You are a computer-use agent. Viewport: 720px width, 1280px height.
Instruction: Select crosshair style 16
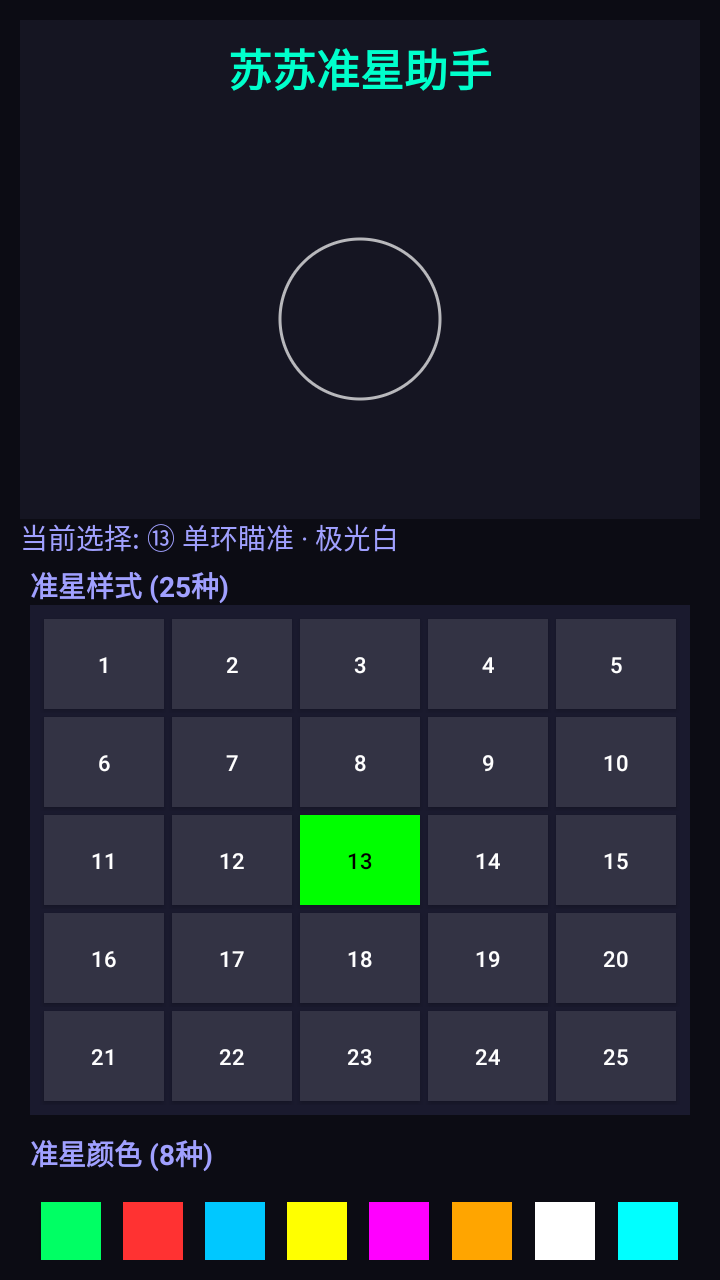pyautogui.click(x=103, y=957)
